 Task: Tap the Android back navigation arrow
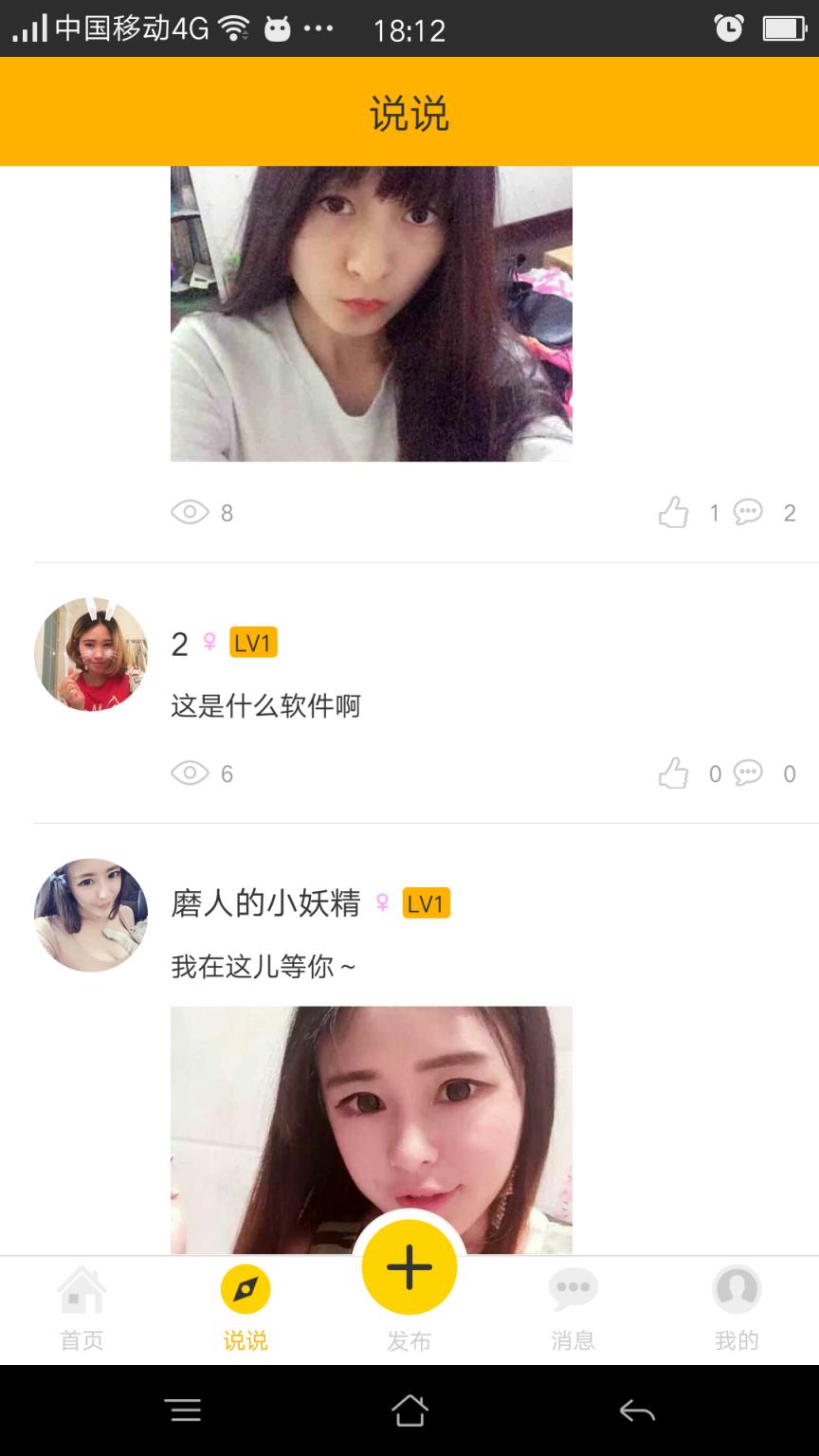pos(634,1410)
